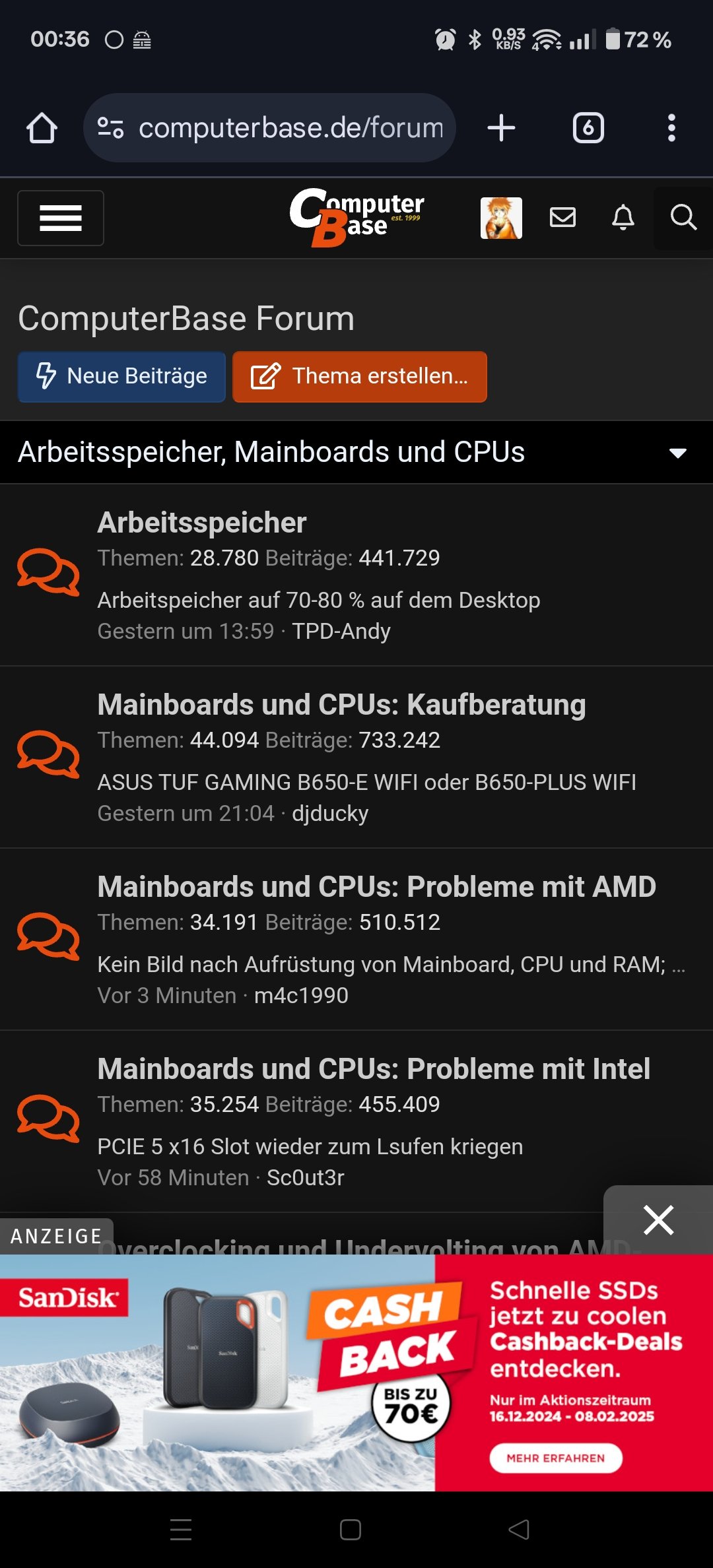The height and width of the screenshot is (1568, 713).
Task: Open Mainboards und CPUs: Probleme mit Intel
Action: pos(374,1069)
